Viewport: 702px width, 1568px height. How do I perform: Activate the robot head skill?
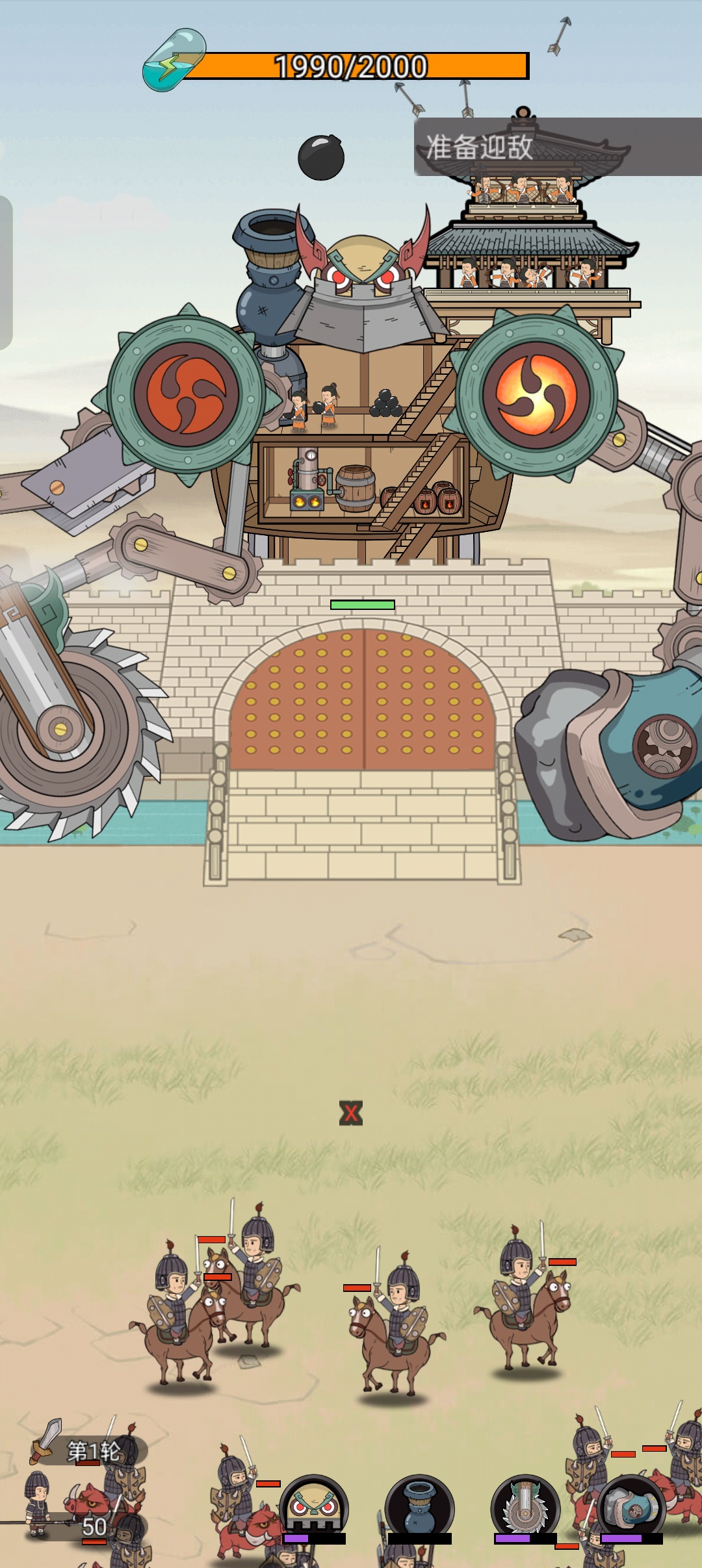click(x=314, y=1507)
